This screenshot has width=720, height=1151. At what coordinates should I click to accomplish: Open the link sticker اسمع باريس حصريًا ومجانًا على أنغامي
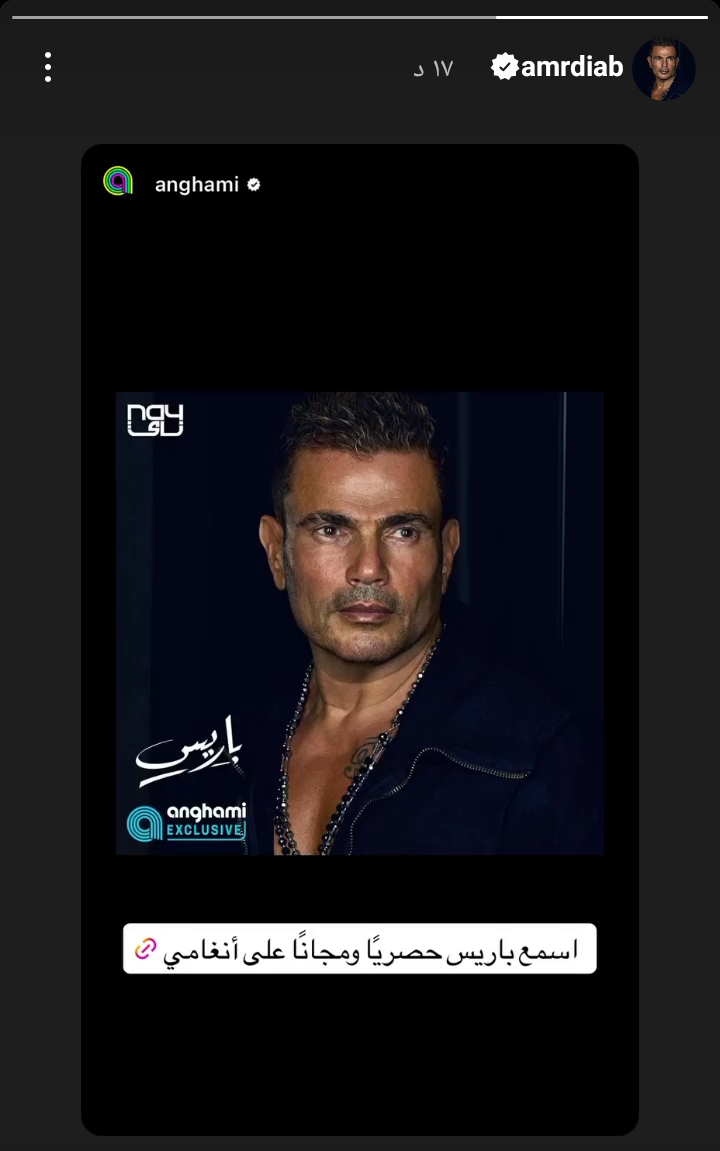click(x=360, y=948)
